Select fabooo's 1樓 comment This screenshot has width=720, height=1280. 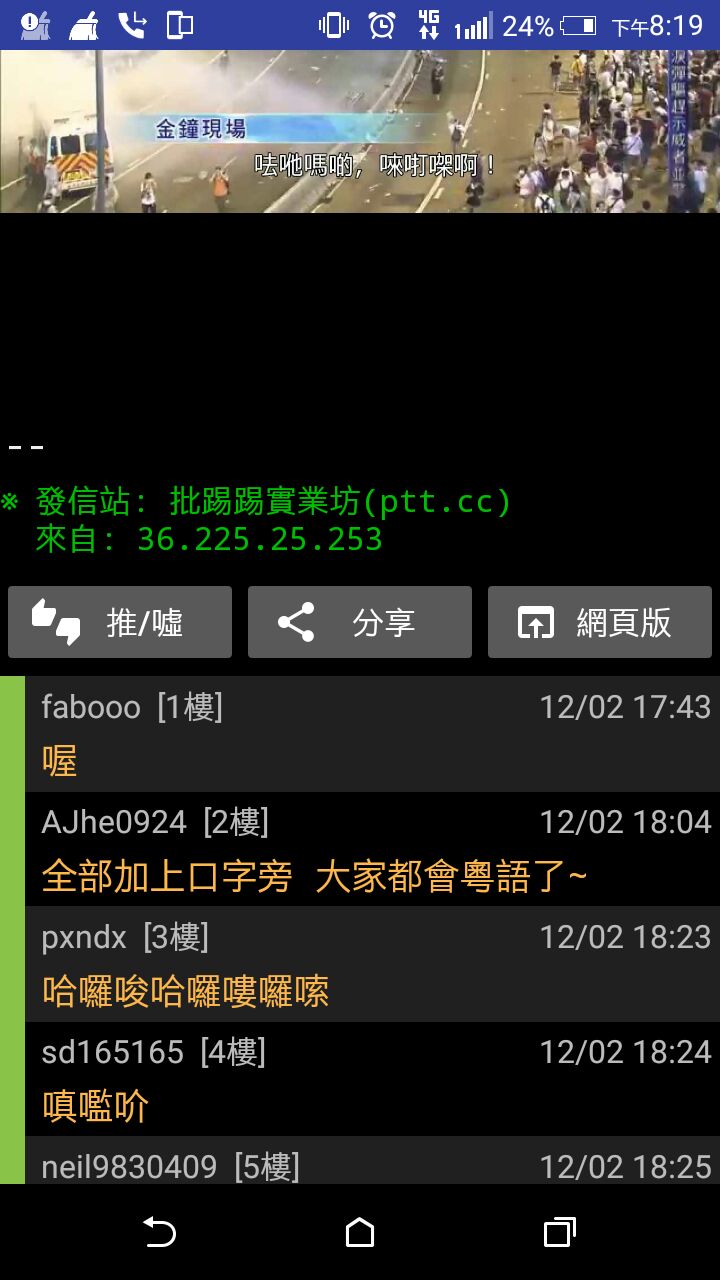(372, 734)
